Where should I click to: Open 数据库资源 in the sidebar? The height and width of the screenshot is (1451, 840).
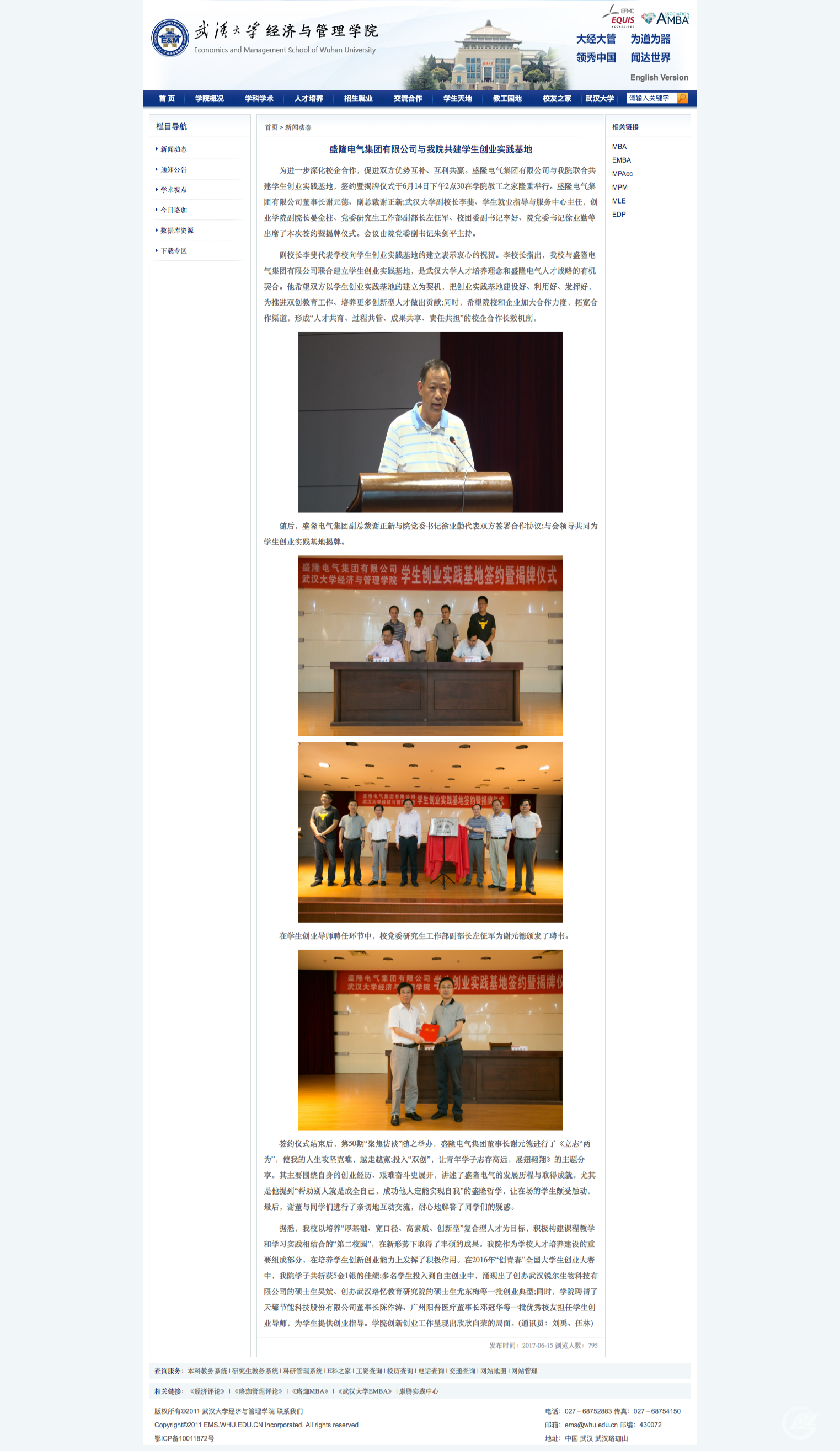pos(176,231)
